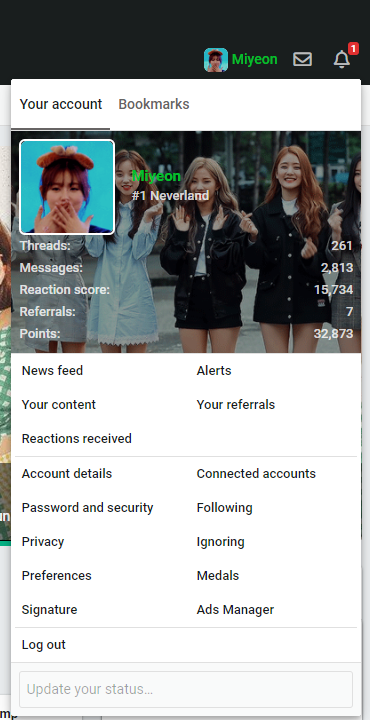The width and height of the screenshot is (370, 720).
Task: Open Your content
Action: [59, 405]
